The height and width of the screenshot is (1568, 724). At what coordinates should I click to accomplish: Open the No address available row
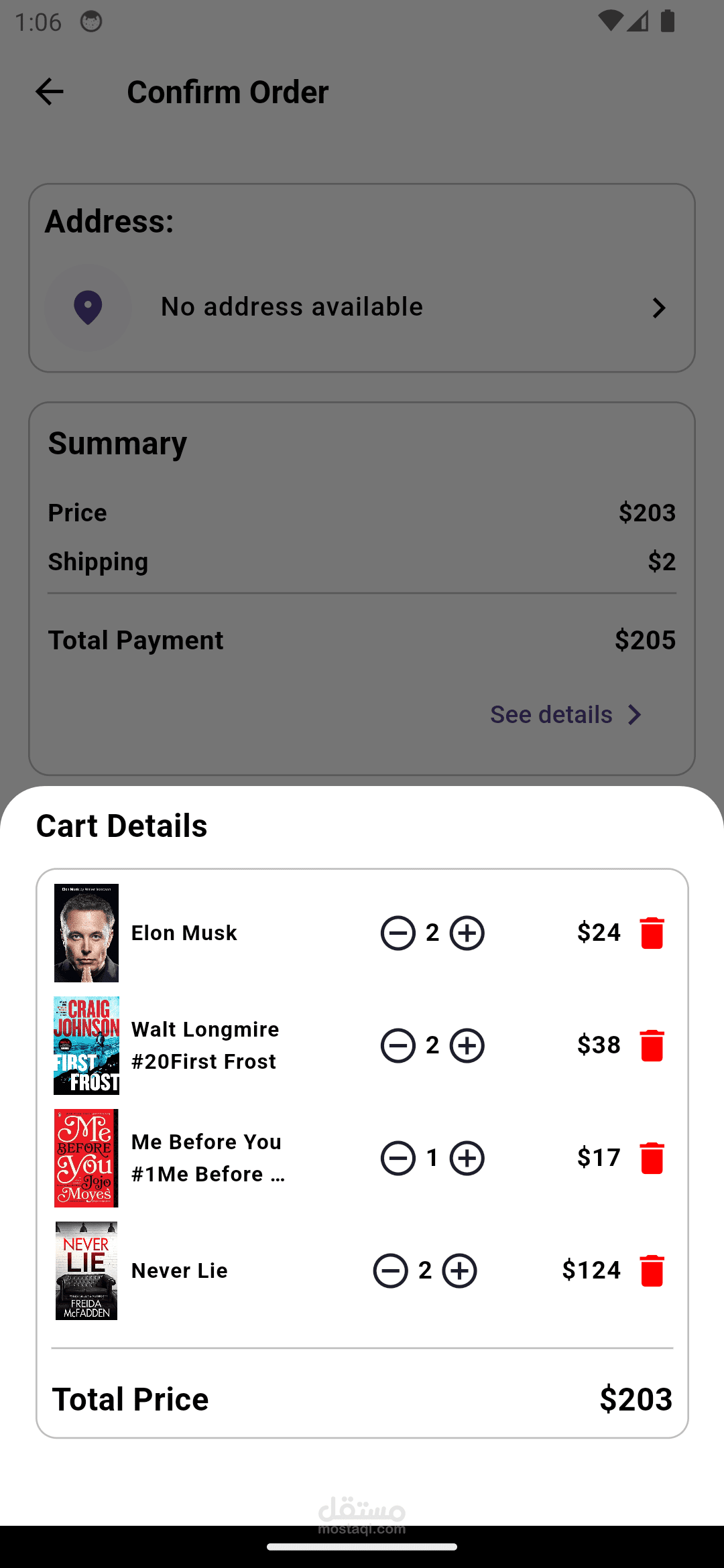click(362, 308)
